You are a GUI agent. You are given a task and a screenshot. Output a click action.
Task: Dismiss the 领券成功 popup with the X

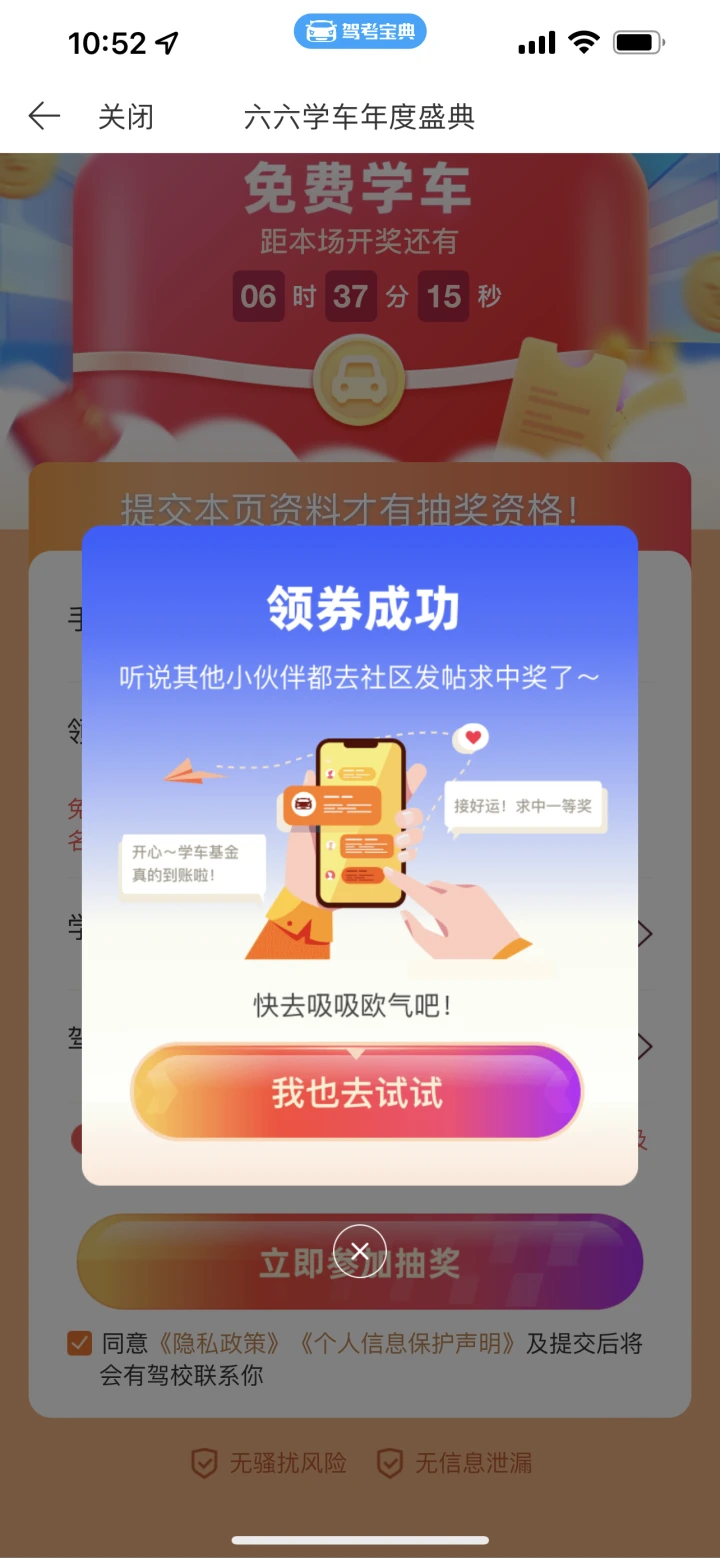(x=360, y=1250)
